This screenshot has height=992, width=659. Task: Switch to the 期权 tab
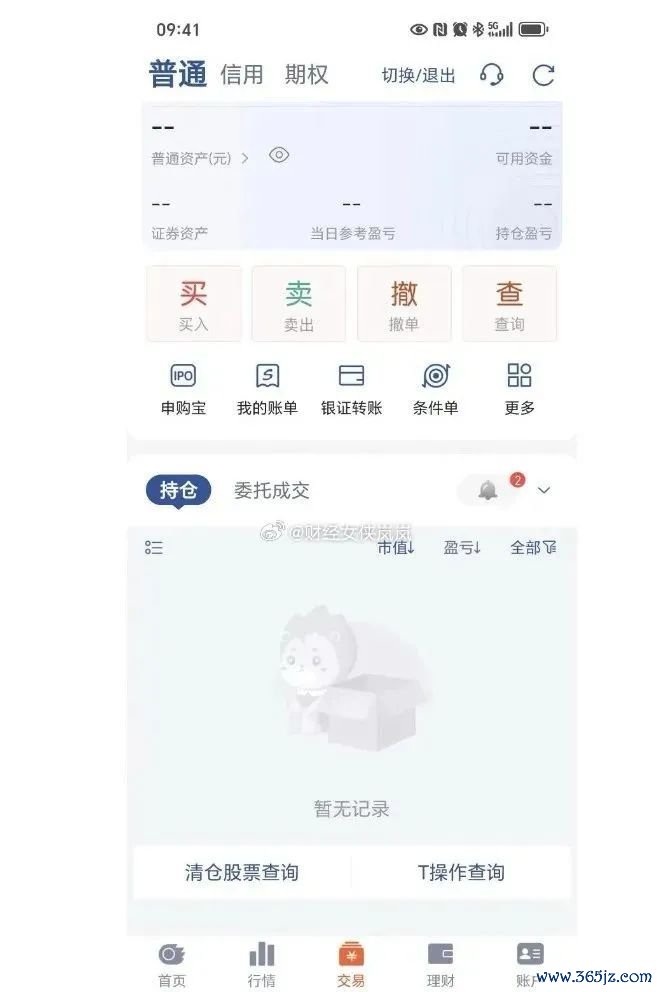(306, 75)
